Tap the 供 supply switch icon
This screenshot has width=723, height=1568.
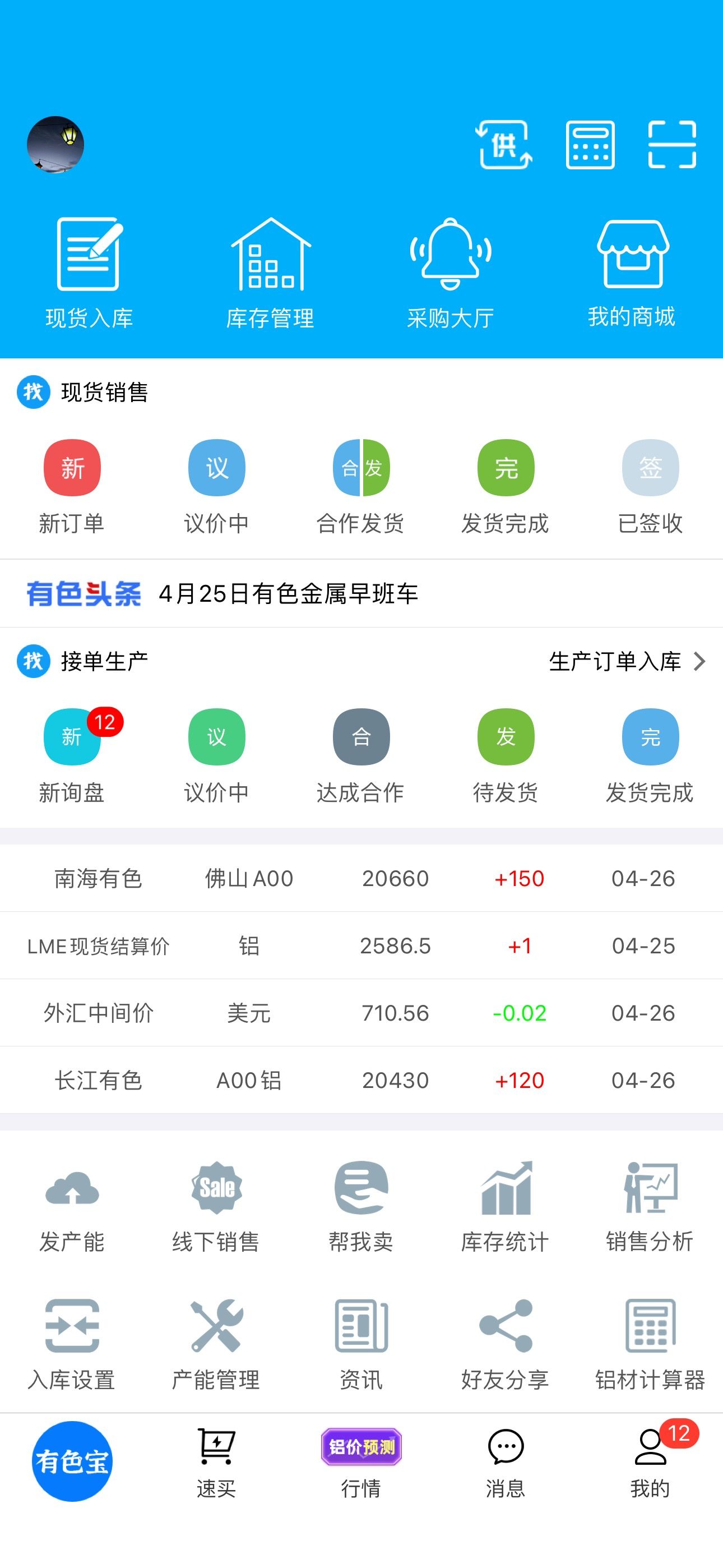[x=504, y=145]
